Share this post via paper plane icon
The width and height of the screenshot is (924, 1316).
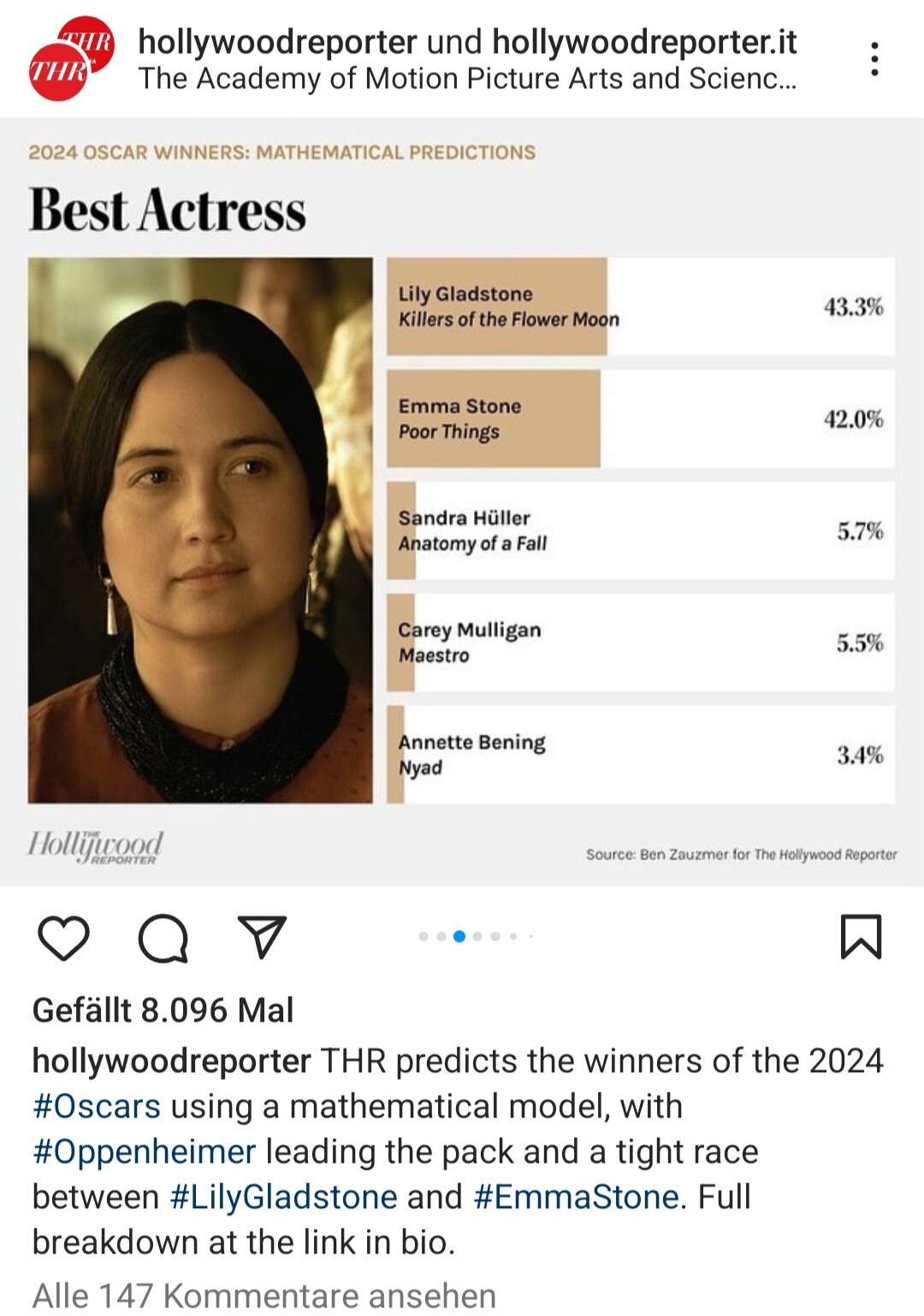coord(260,937)
